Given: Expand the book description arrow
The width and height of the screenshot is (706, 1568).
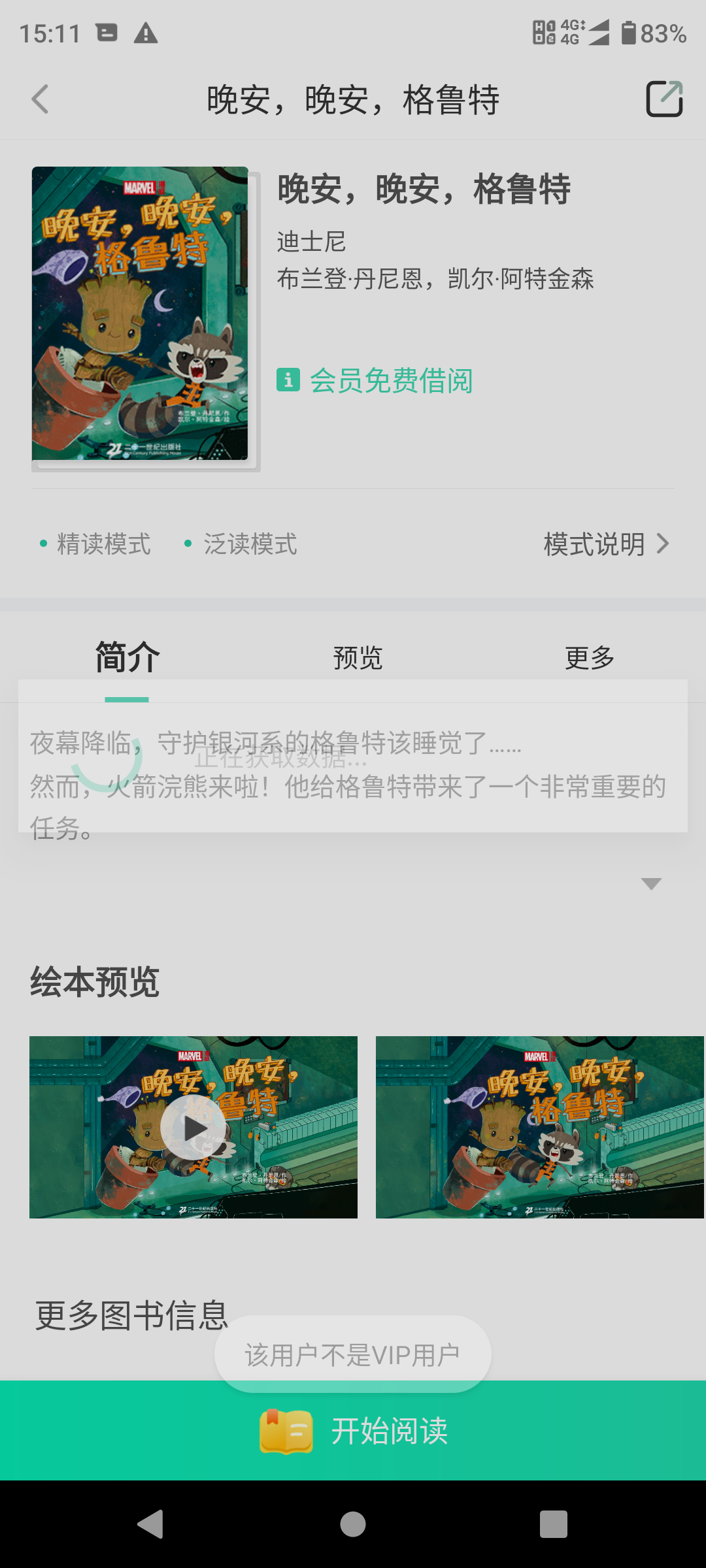Looking at the screenshot, I should [x=651, y=884].
